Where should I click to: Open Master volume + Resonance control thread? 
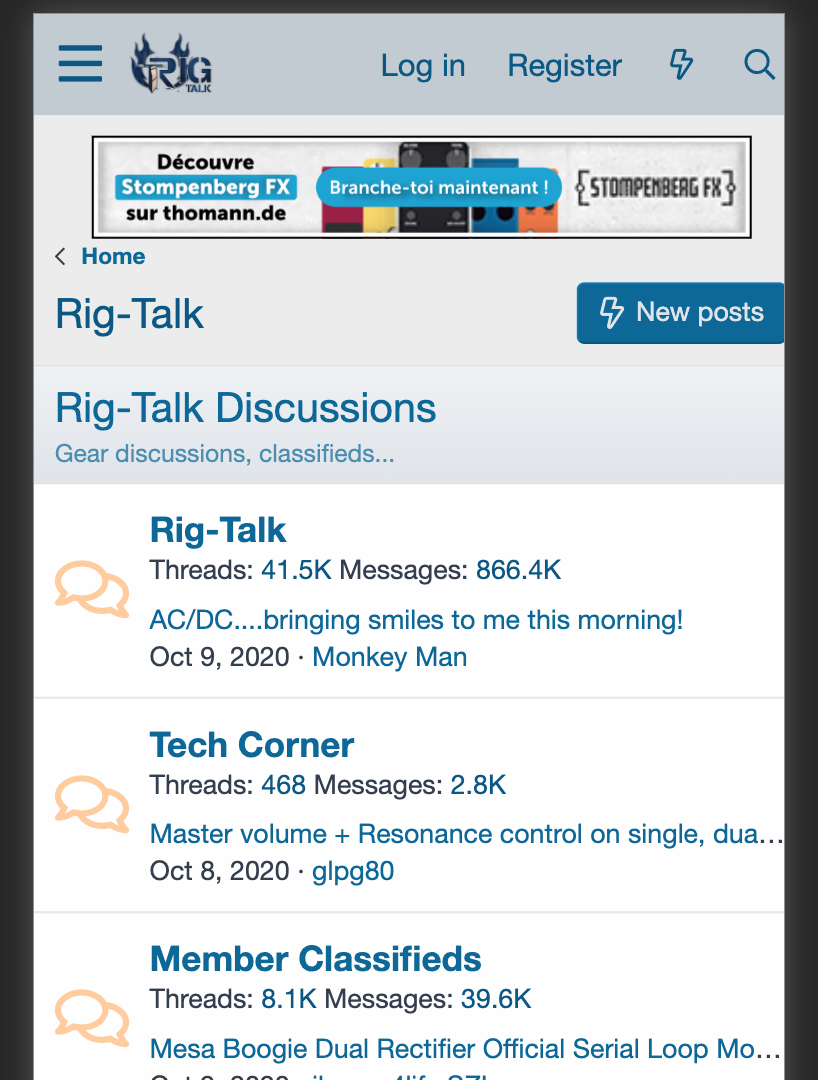(x=465, y=834)
